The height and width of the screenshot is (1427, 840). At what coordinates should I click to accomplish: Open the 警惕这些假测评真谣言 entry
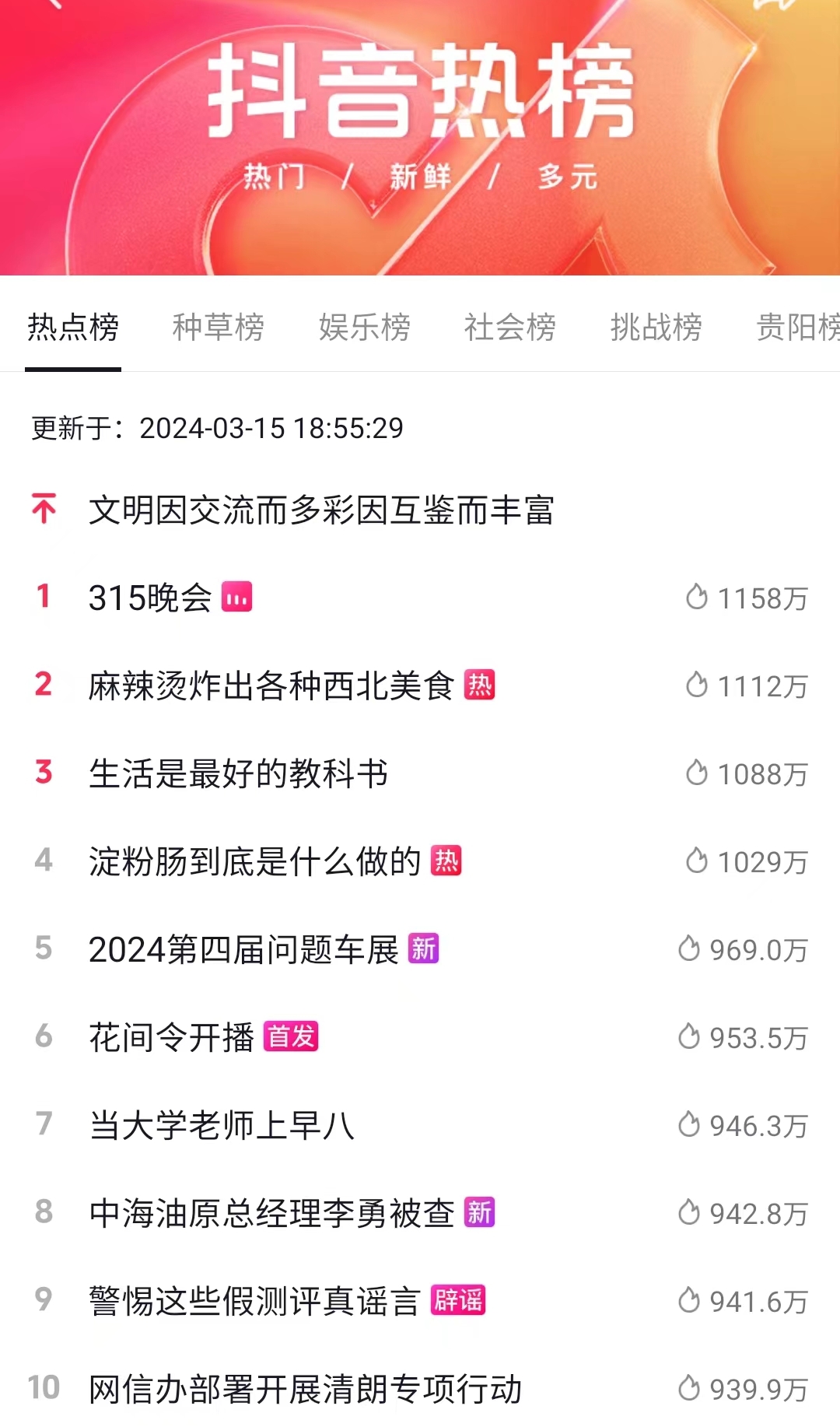[x=254, y=1302]
